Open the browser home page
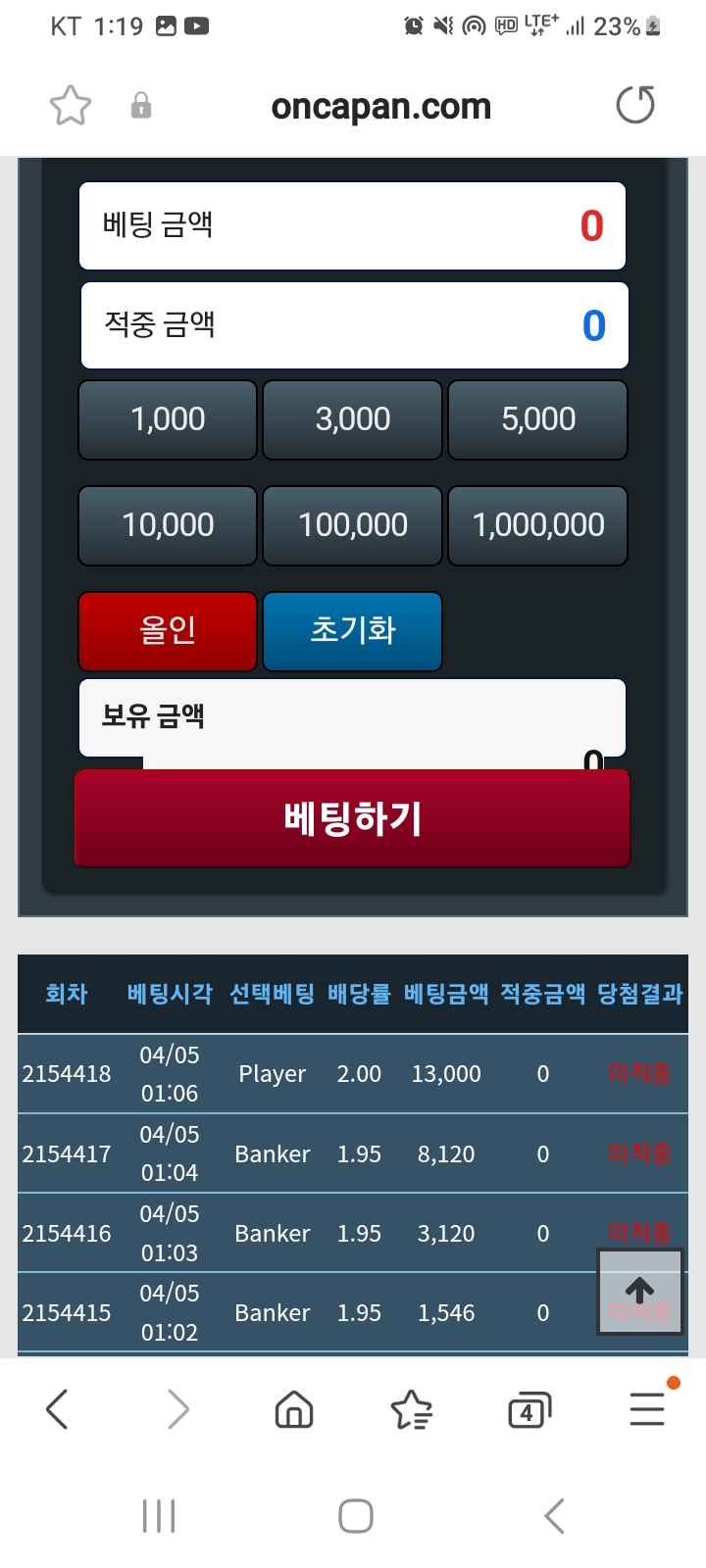The image size is (706, 1568). point(294,1410)
